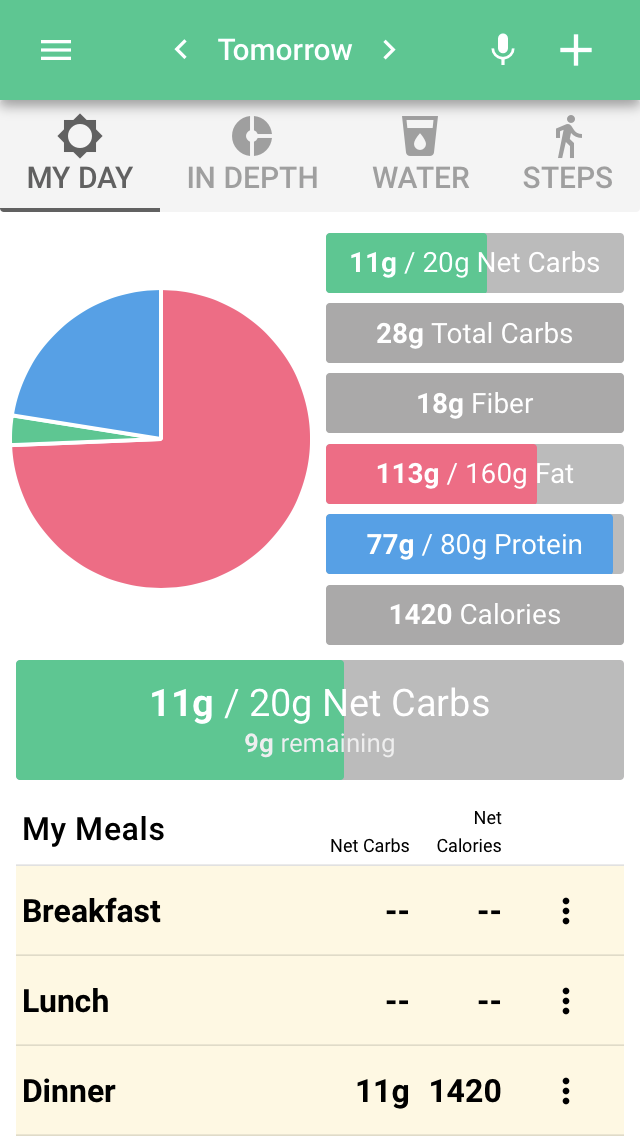Tap the Tomorrow date title

pyautogui.click(x=285, y=50)
